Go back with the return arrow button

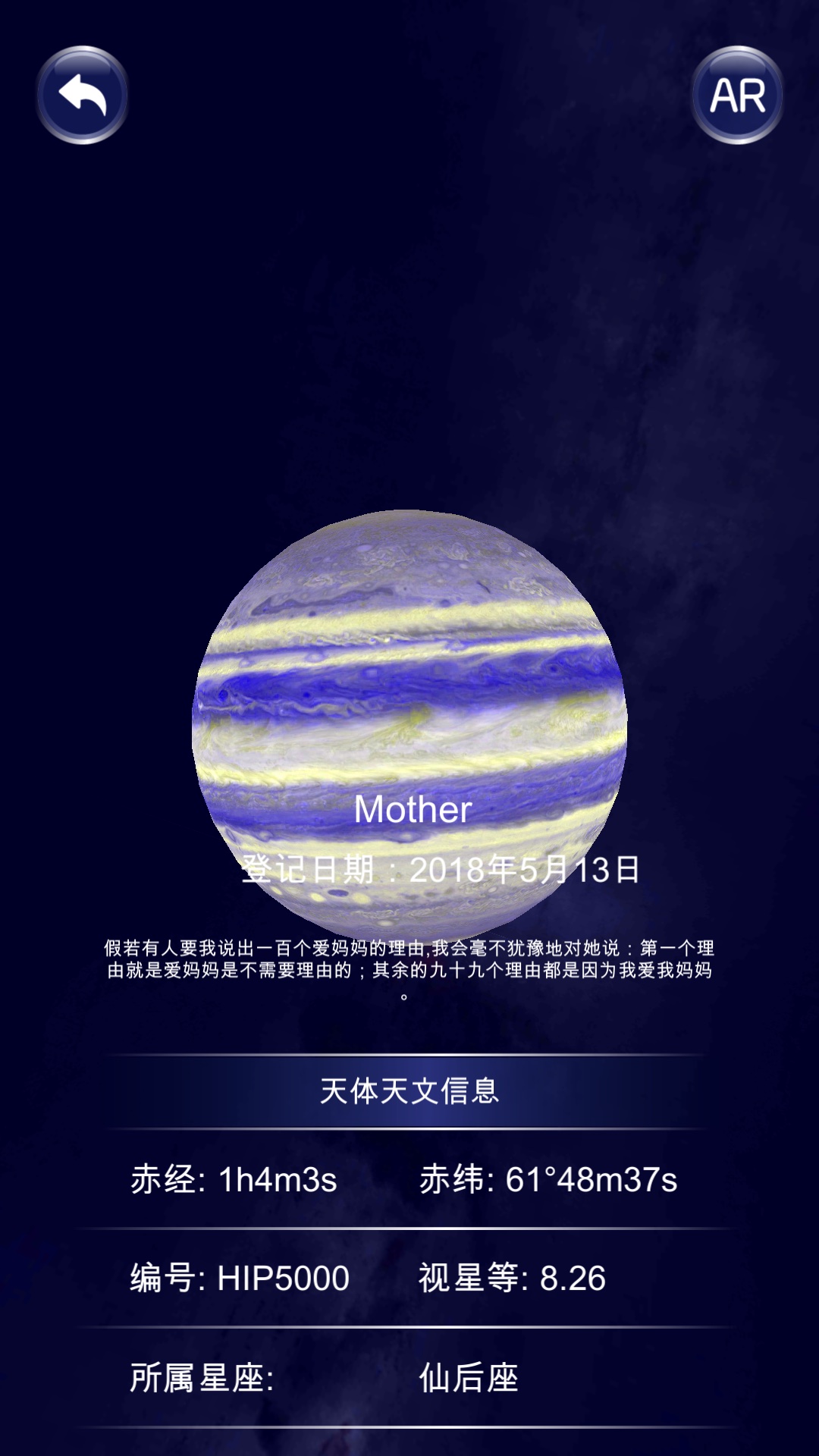[82, 96]
